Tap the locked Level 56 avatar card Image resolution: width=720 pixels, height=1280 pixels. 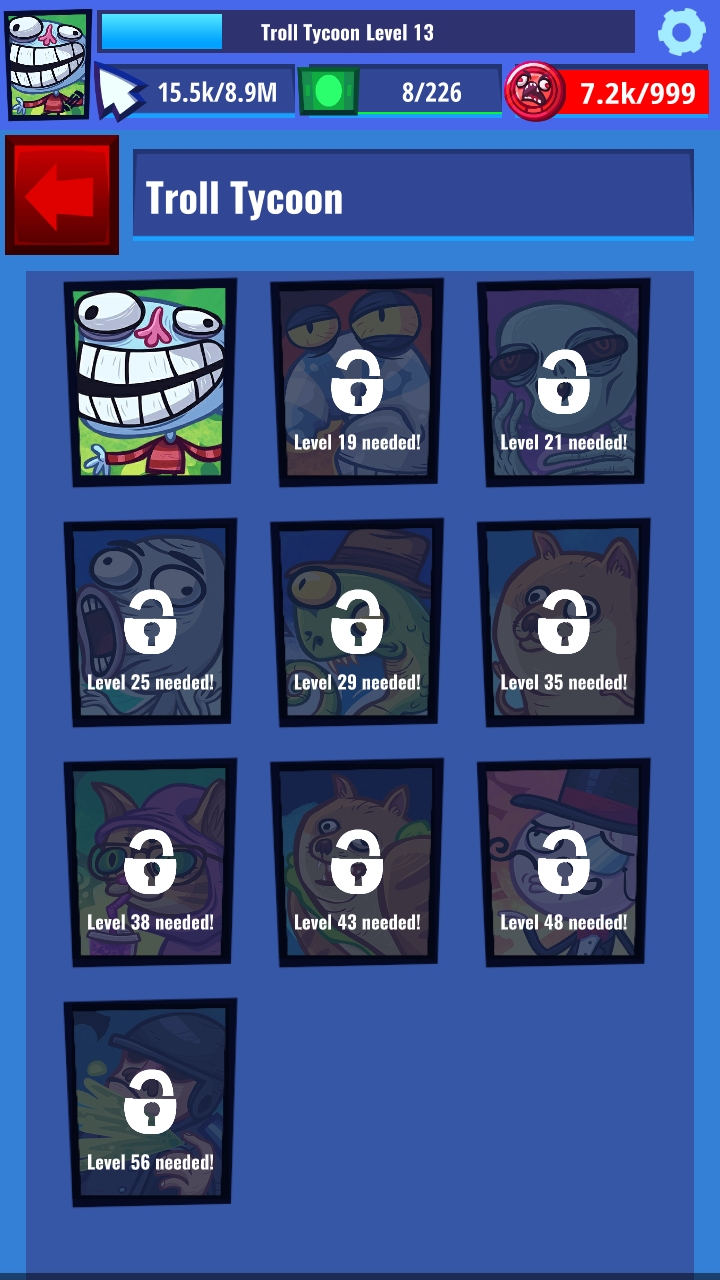(x=151, y=1103)
